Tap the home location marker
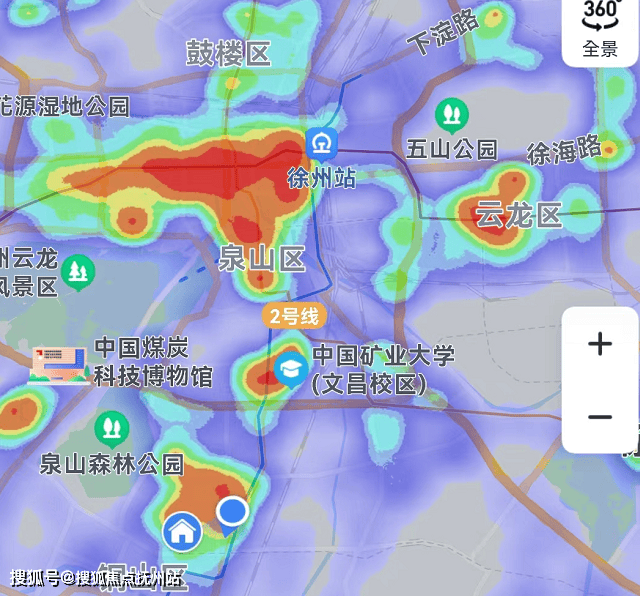This screenshot has width=640, height=596. click(182, 531)
